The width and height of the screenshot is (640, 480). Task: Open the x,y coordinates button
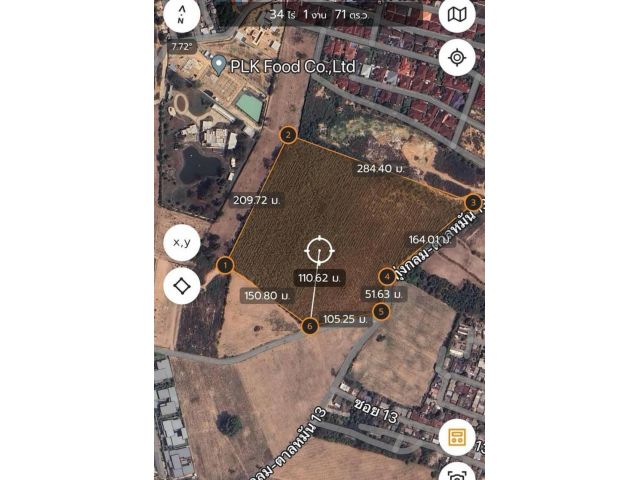(182, 242)
